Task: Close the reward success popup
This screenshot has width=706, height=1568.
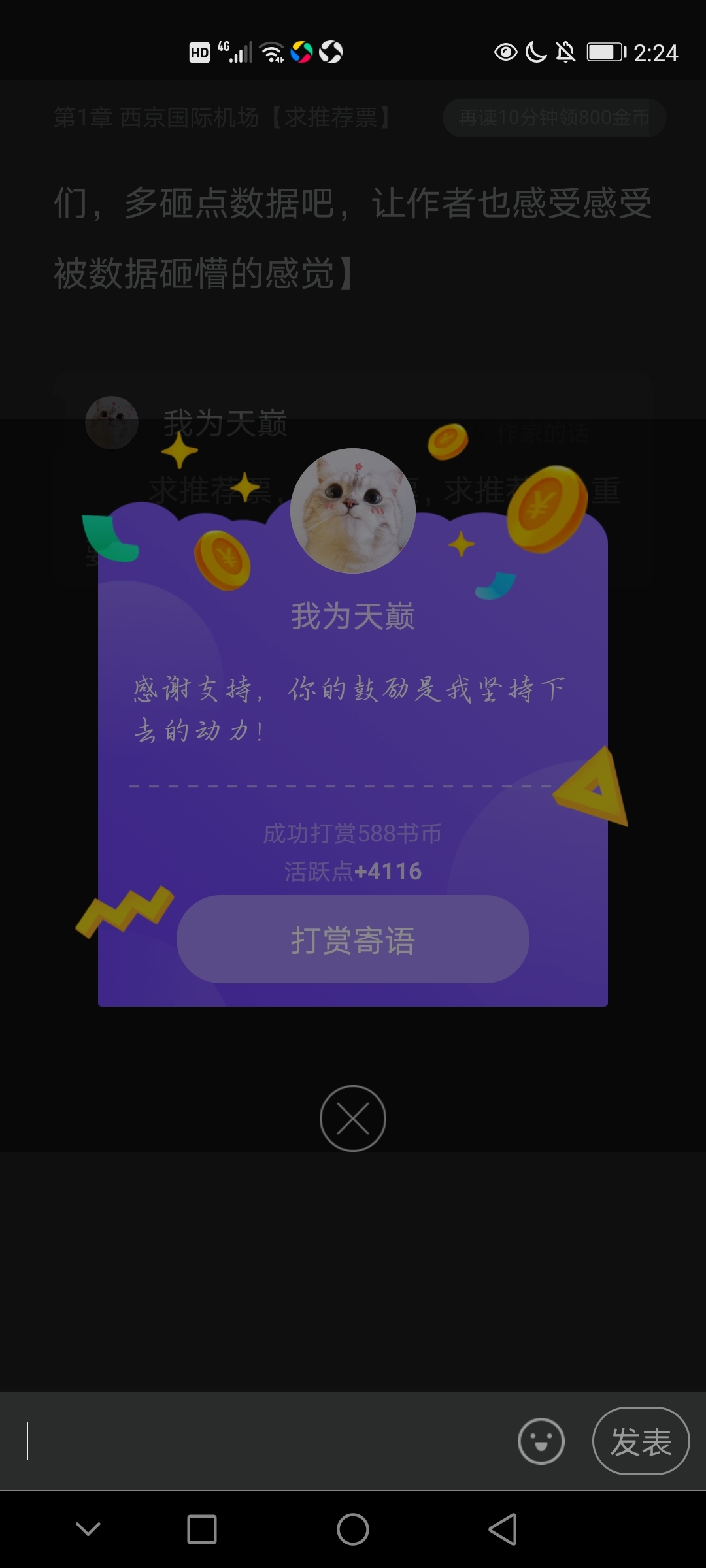Action: (x=352, y=1119)
